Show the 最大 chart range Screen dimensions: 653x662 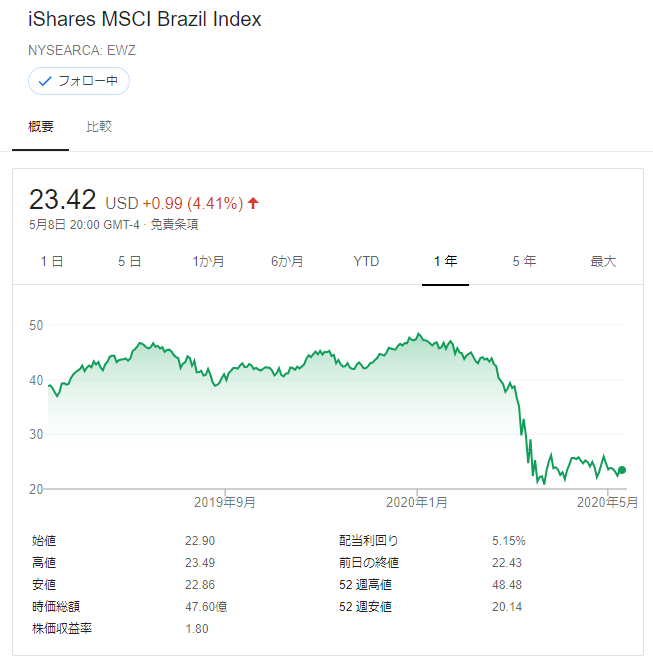603,262
